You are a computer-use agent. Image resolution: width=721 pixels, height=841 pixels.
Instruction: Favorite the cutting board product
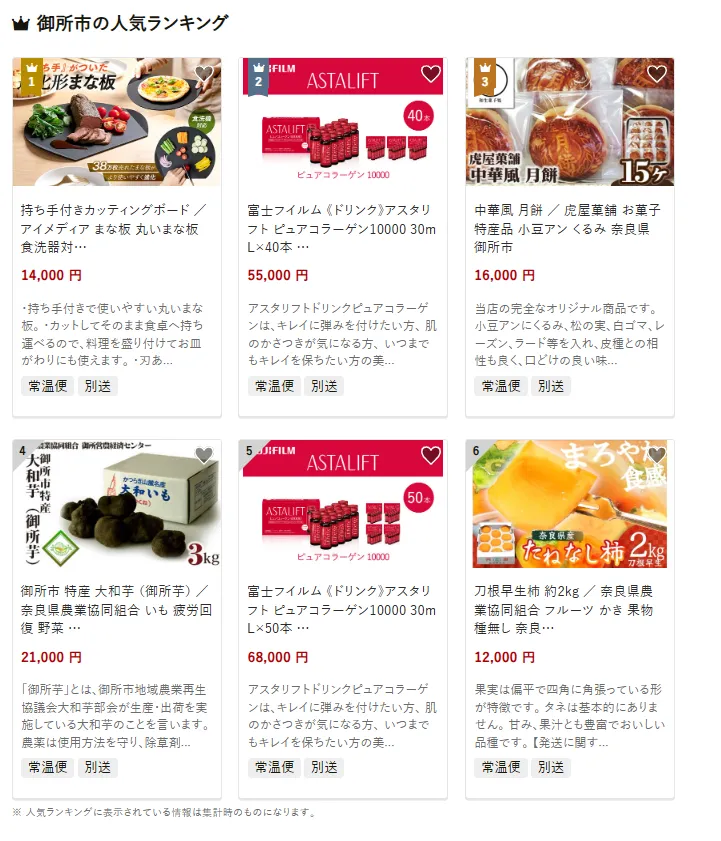tap(204, 74)
